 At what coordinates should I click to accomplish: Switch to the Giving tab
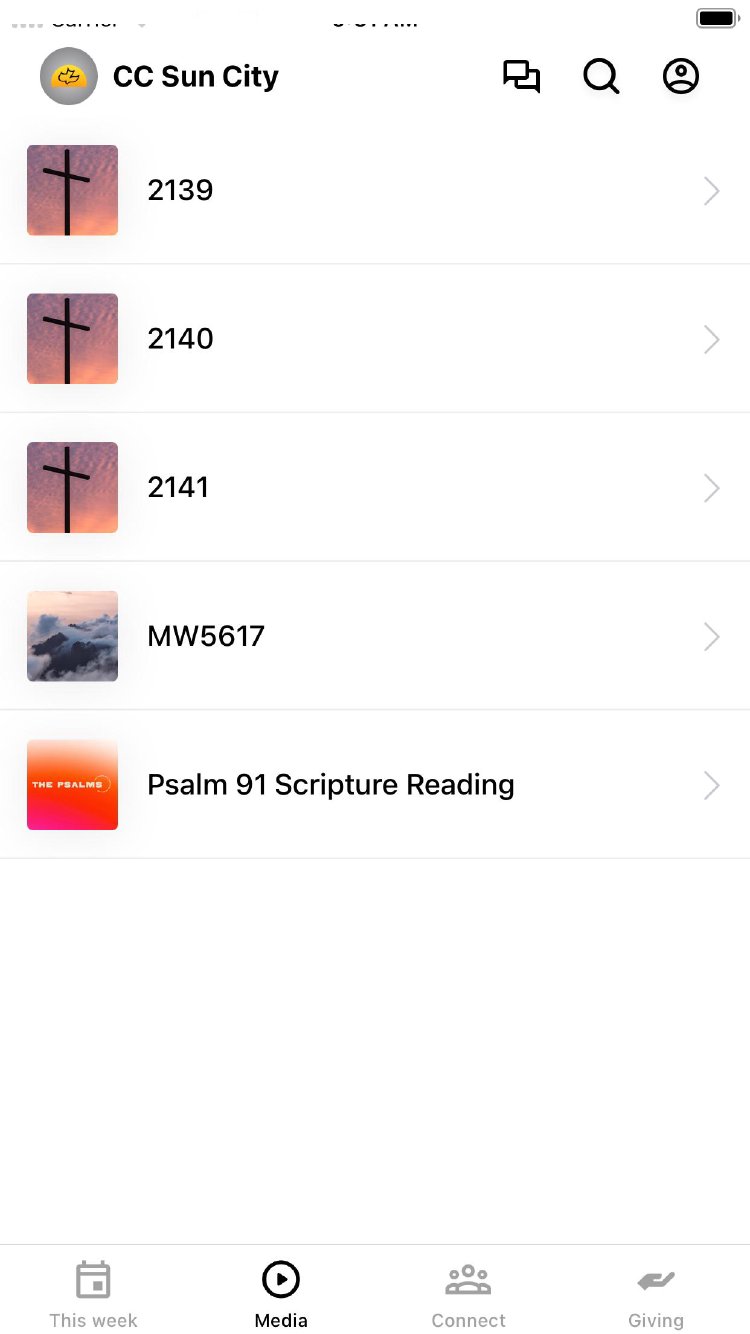[656, 1294]
